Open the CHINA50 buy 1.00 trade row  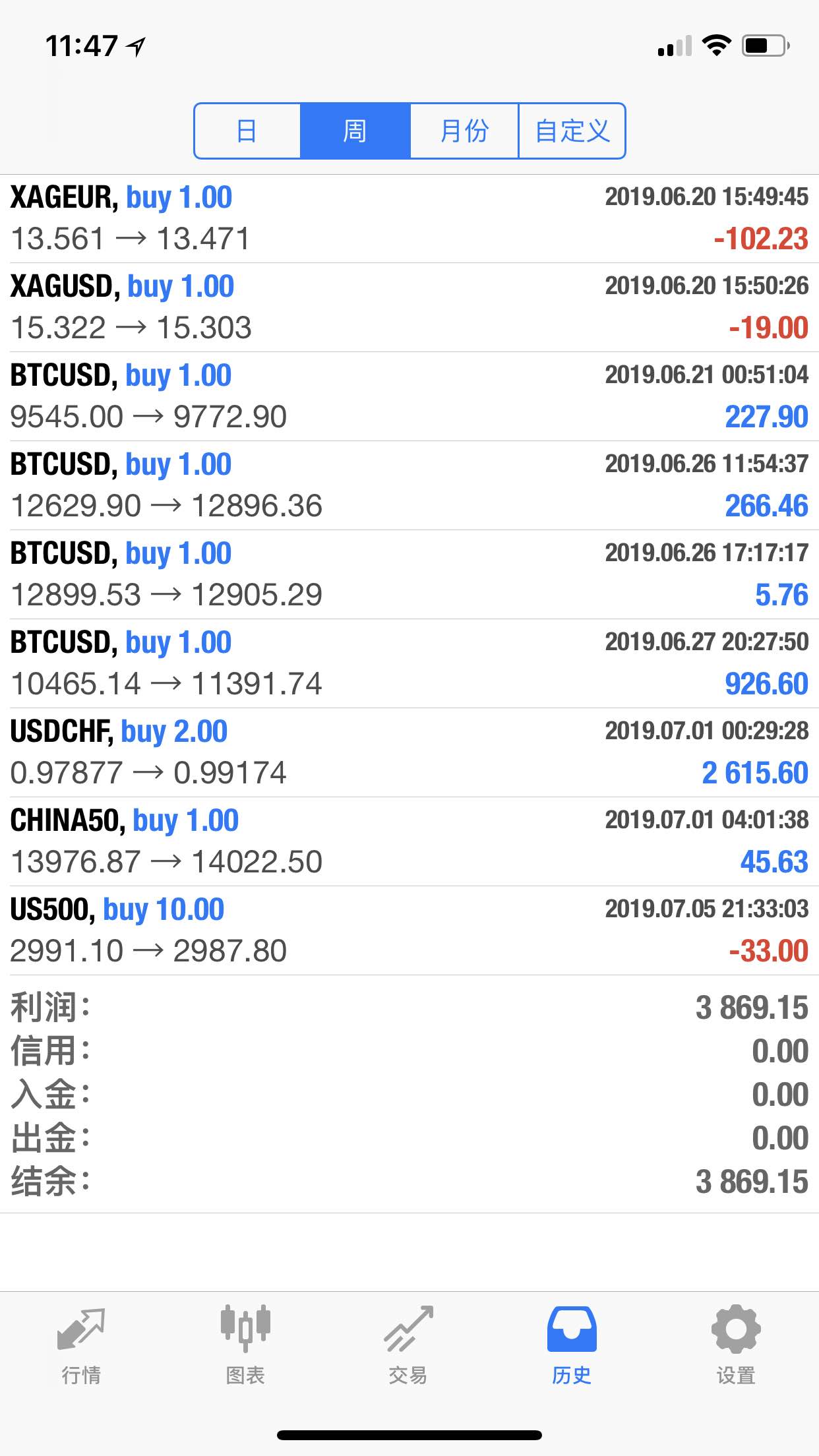pyautogui.click(x=409, y=842)
